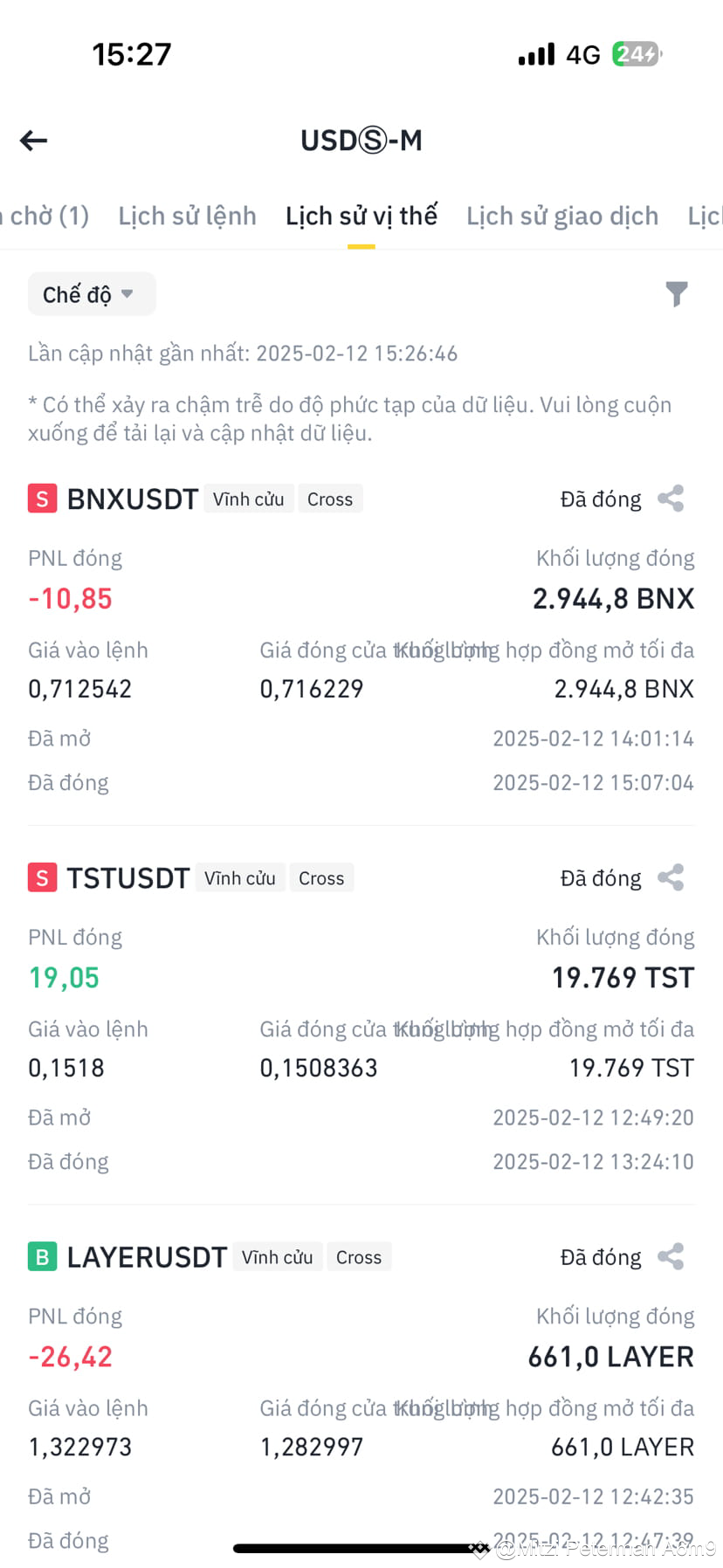Open the Lịch sử giao dịch tab

(562, 216)
